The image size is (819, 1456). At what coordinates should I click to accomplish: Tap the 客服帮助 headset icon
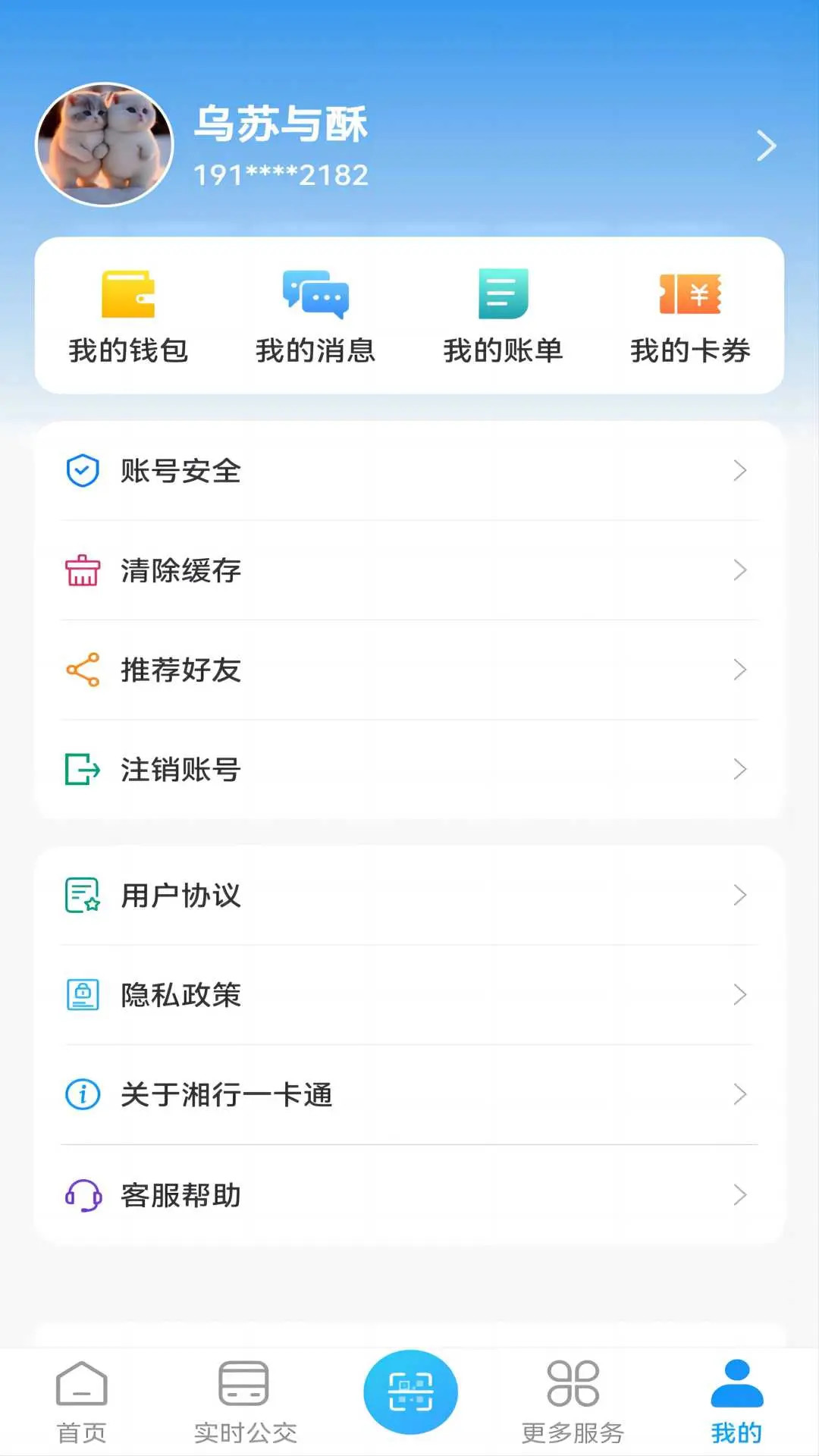click(82, 1195)
